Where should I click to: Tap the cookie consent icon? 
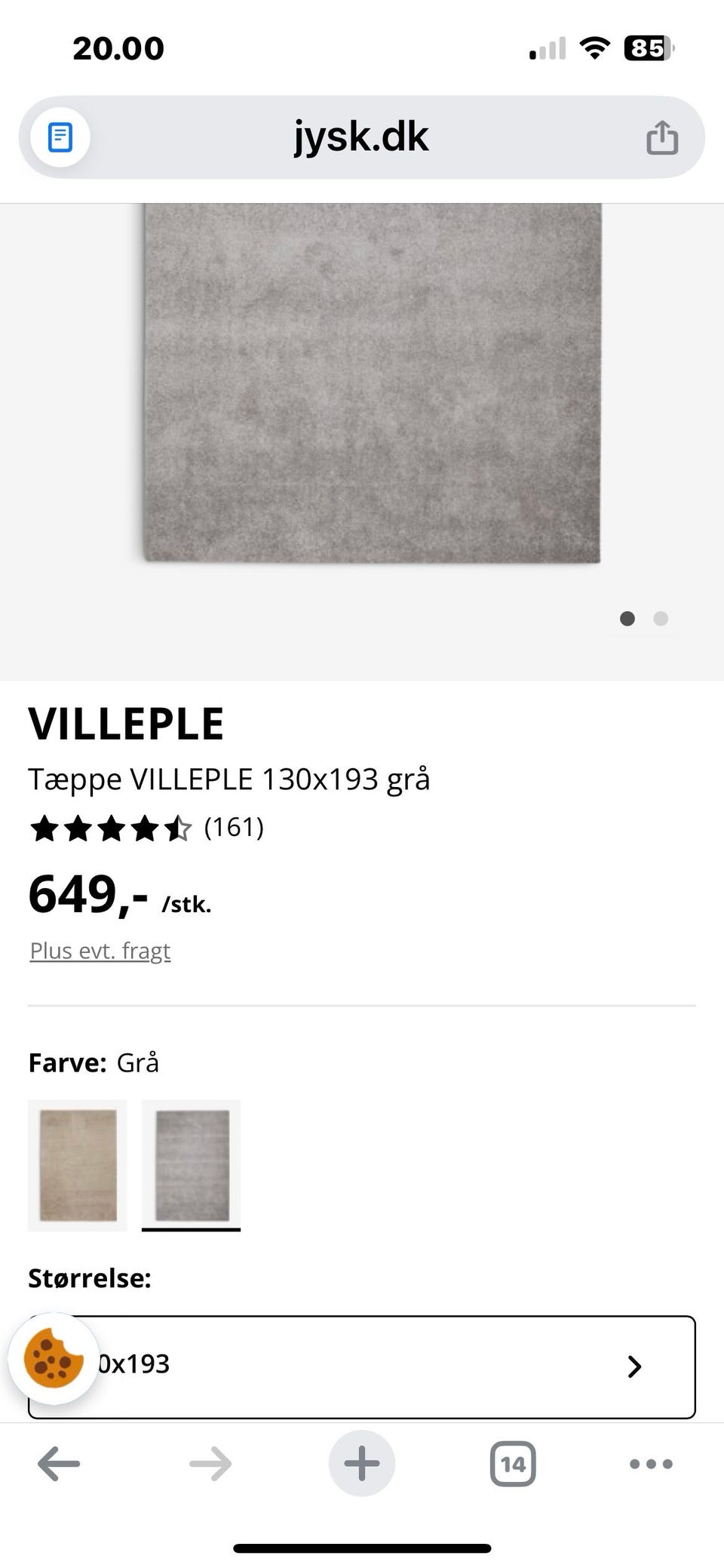coord(51,1364)
